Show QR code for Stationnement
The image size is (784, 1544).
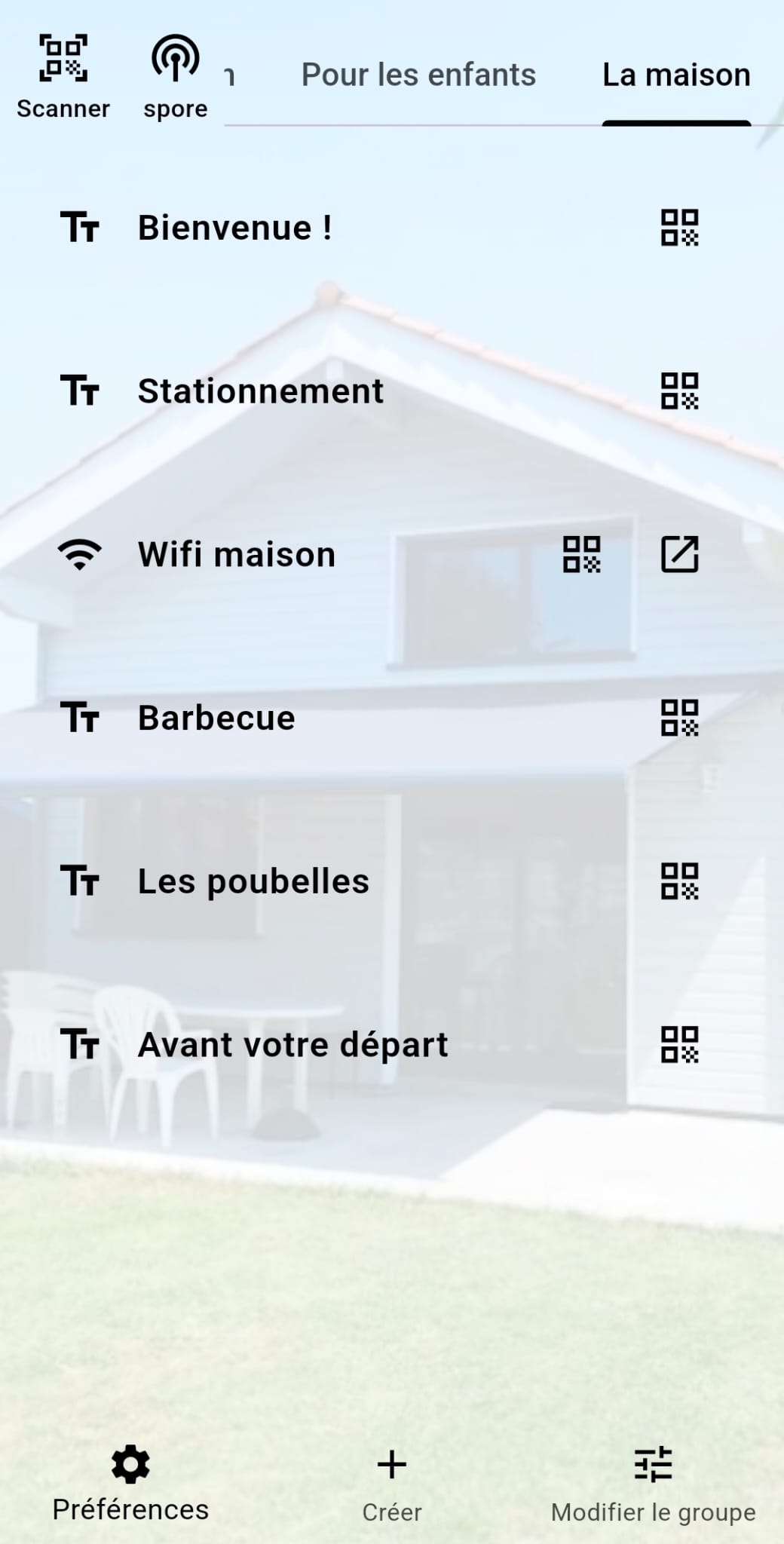[x=679, y=391]
